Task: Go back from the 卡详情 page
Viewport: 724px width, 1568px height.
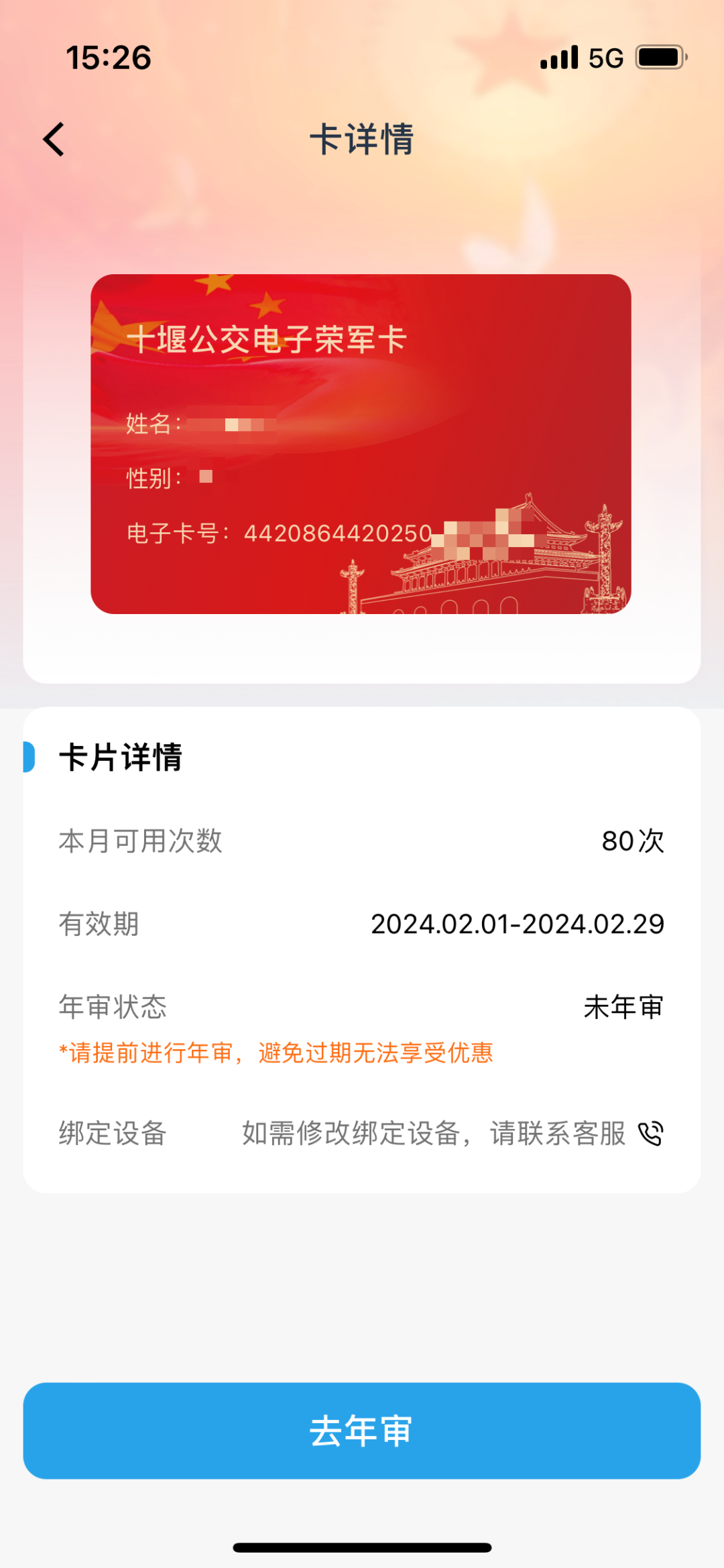Action: tap(54, 139)
